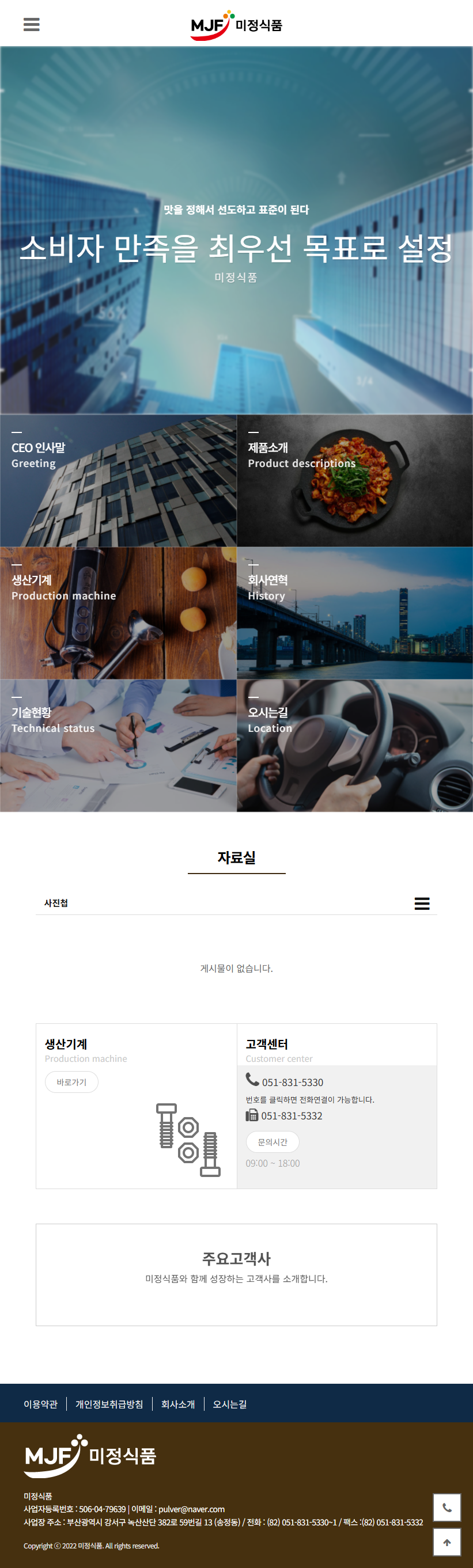Open the 회사소개 footer link
The image size is (473, 1568).
178,1404
